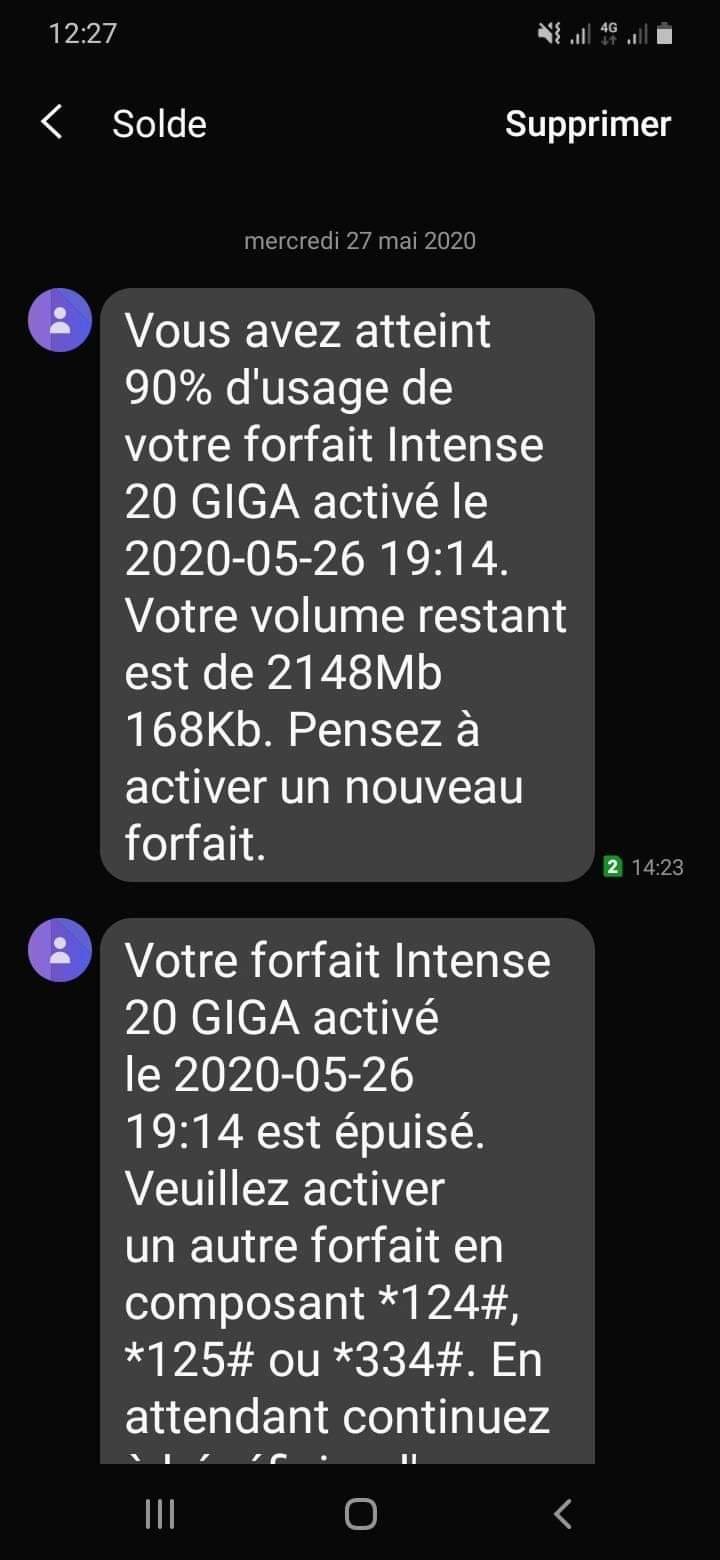The image size is (720, 1560).
Task: Tap the Supprimer button
Action: tap(587, 124)
